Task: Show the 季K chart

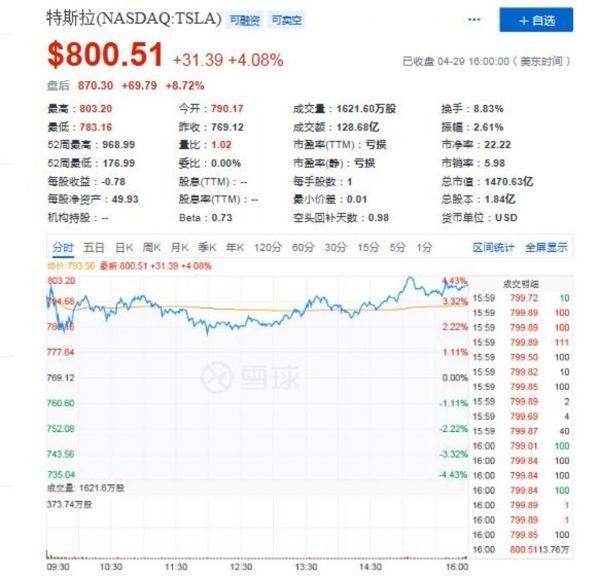Action: (208, 247)
